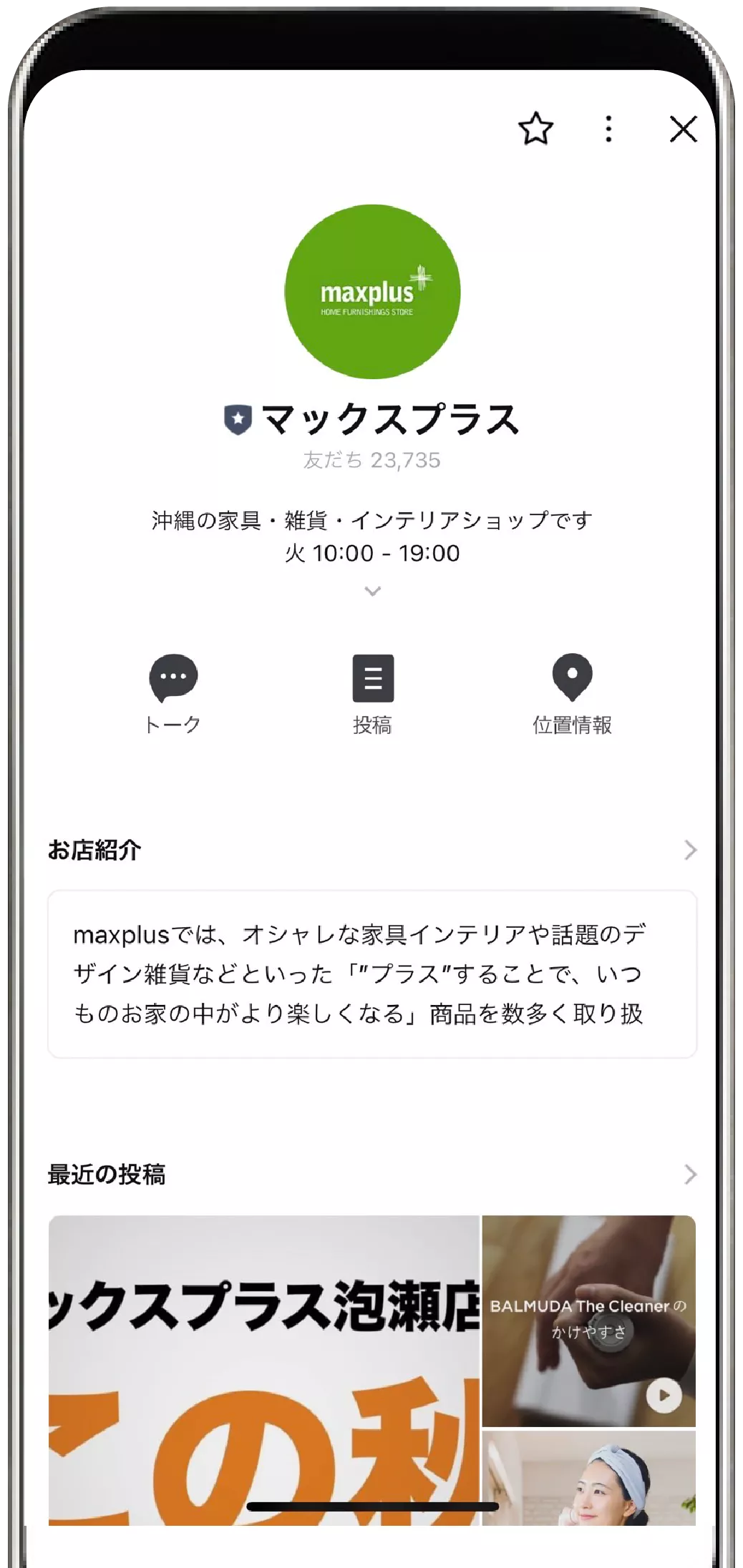Screen dimensions: 743x1568
Task: Close the profile page
Action: (x=683, y=129)
